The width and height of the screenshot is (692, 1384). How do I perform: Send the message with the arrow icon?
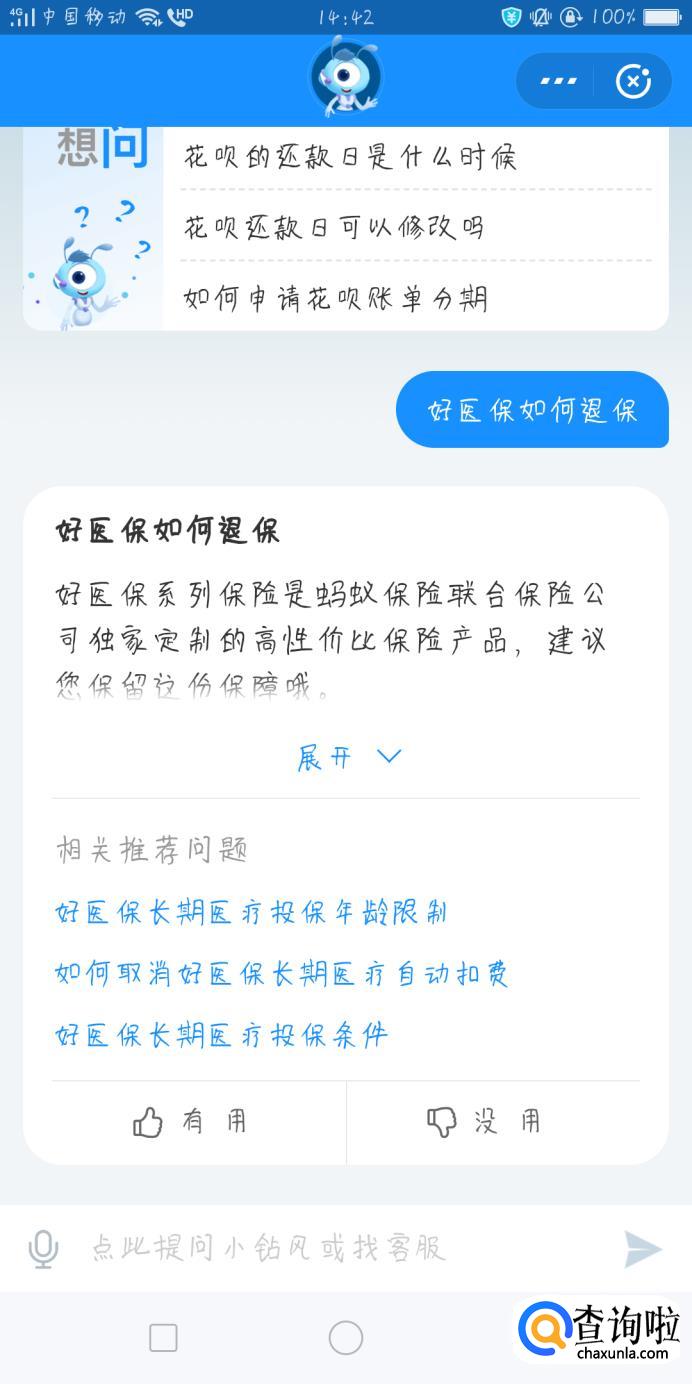(x=642, y=1248)
